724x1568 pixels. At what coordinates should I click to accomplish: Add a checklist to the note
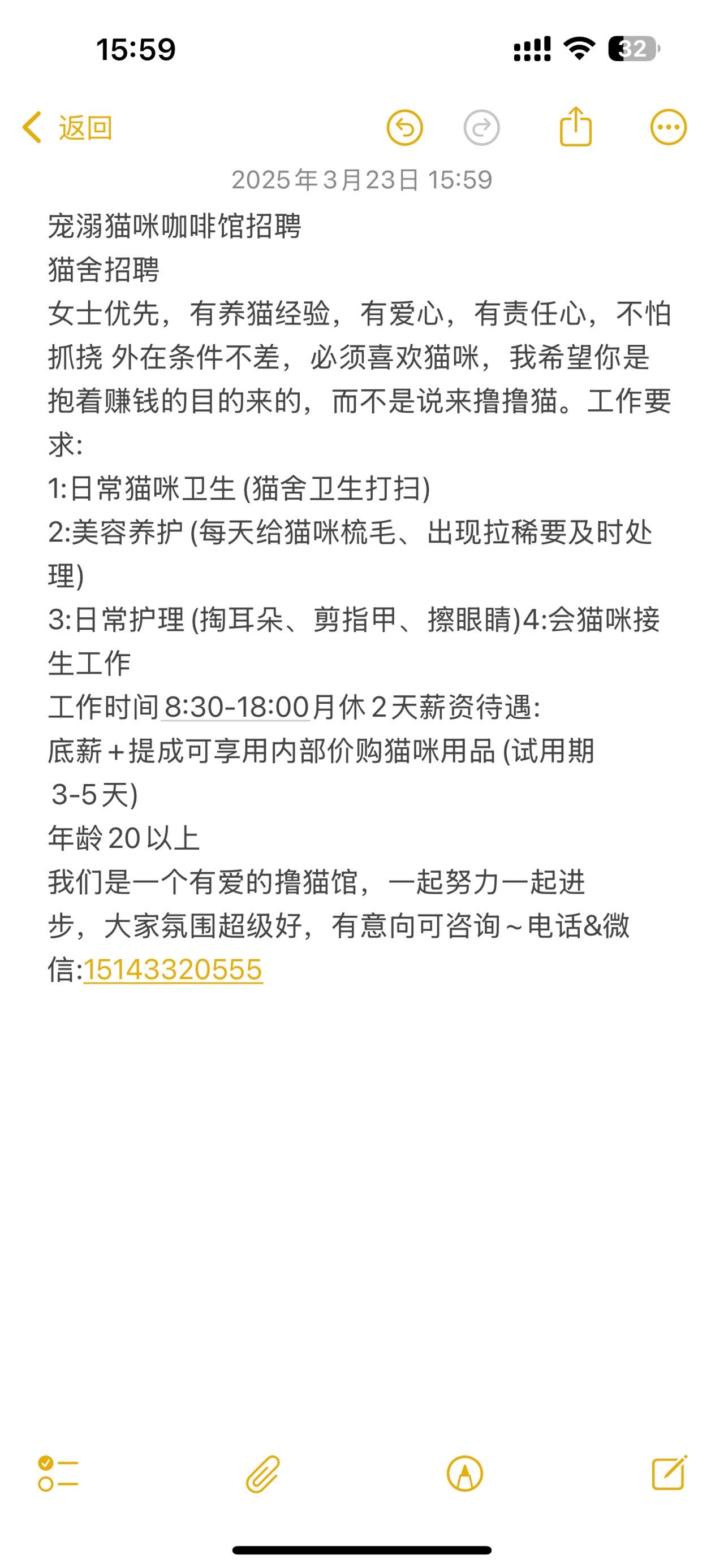58,1474
